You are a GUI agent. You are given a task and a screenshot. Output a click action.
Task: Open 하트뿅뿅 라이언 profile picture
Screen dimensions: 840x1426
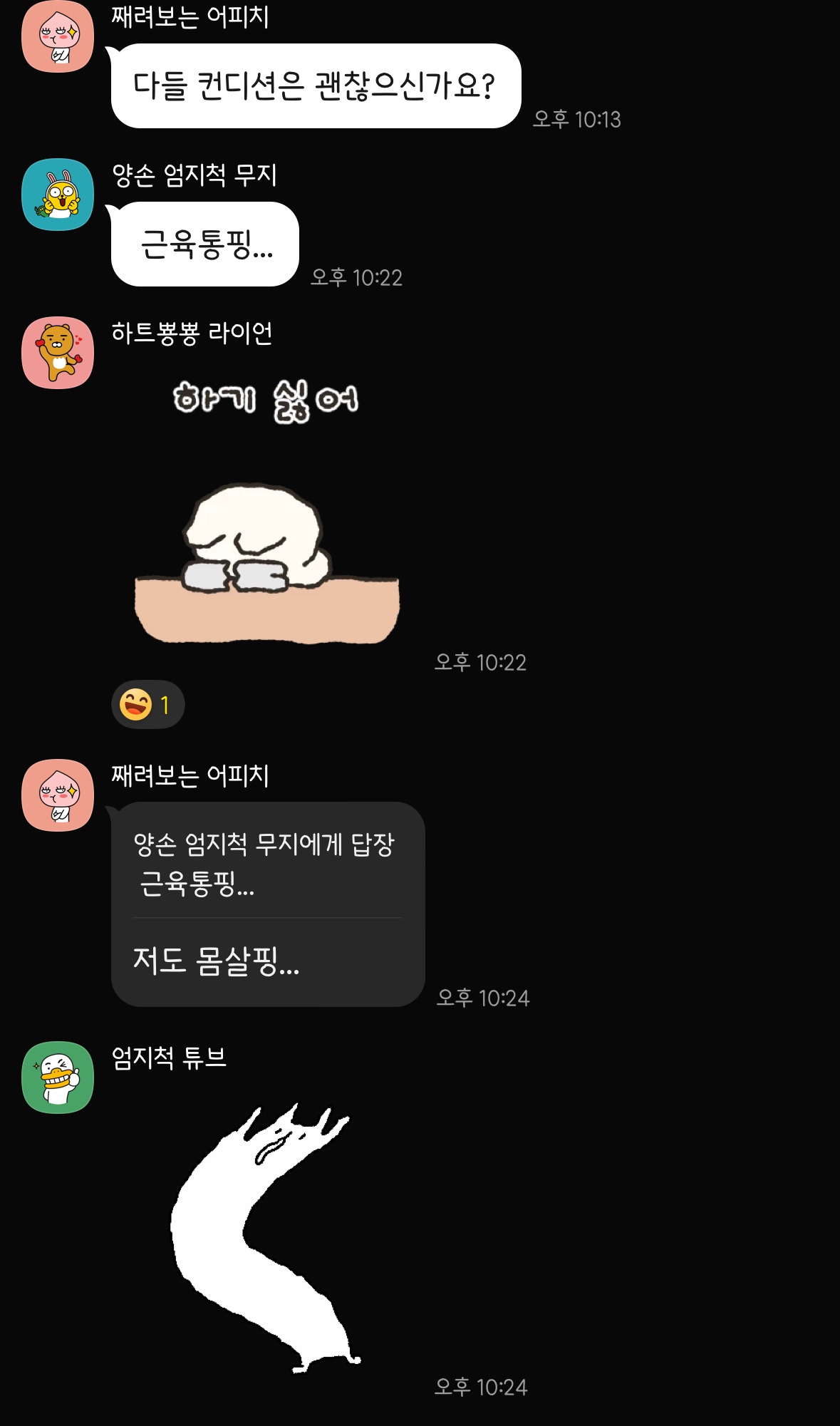58,353
